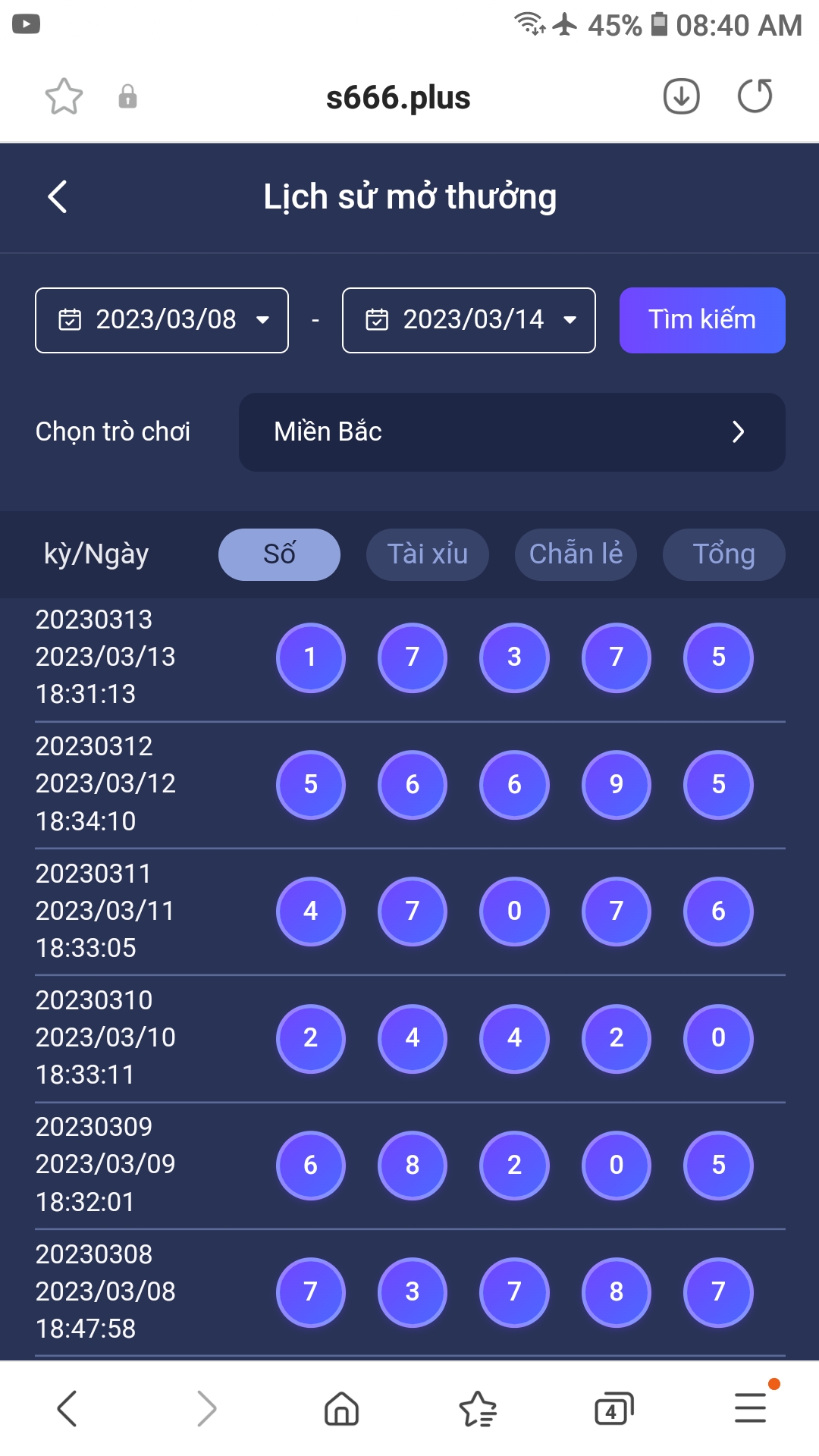Image resolution: width=819 pixels, height=1456 pixels.
Task: Bookmark this page with the star icon
Action: point(64,97)
